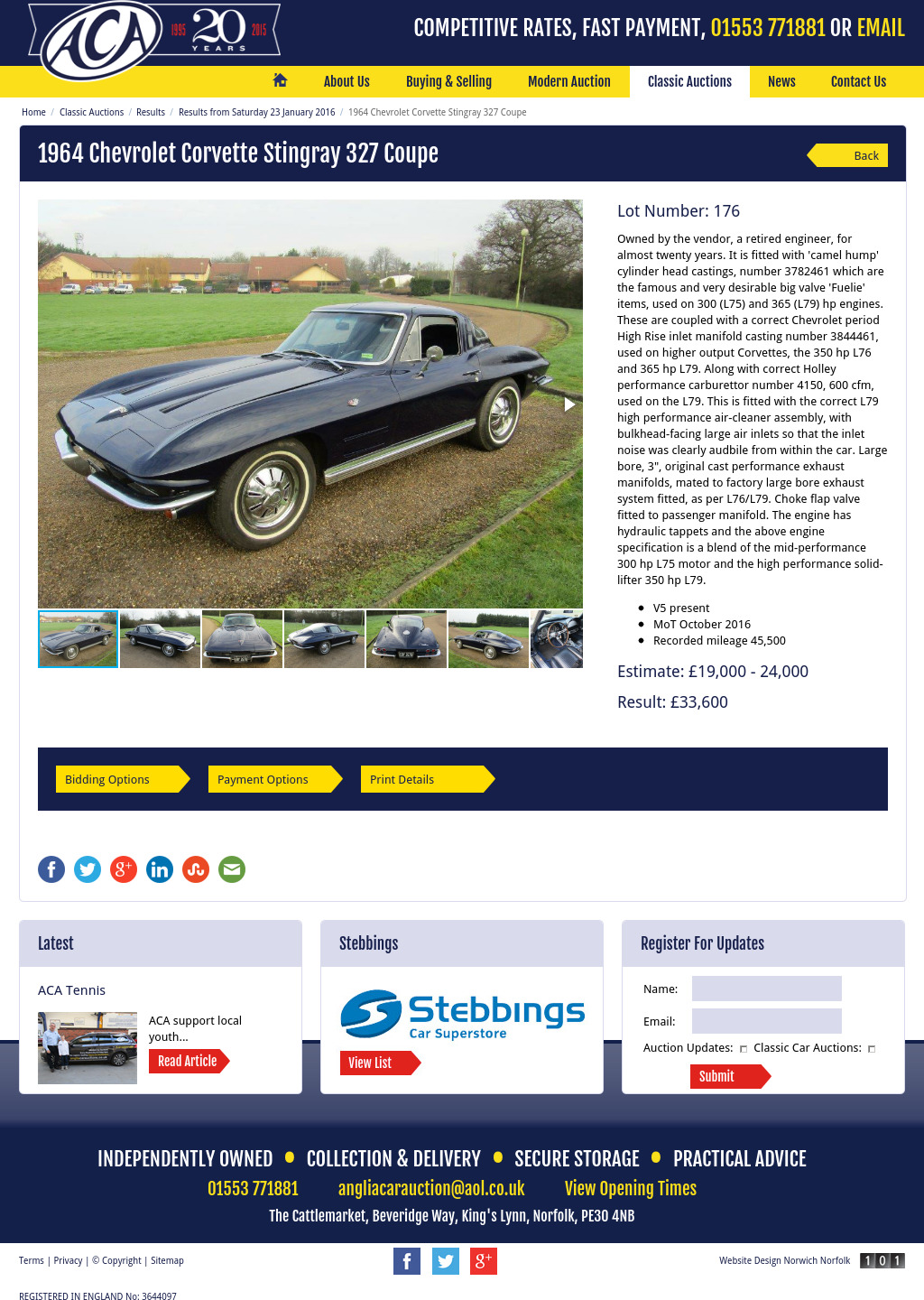
Task: Select Print Details
Action: tap(424, 779)
